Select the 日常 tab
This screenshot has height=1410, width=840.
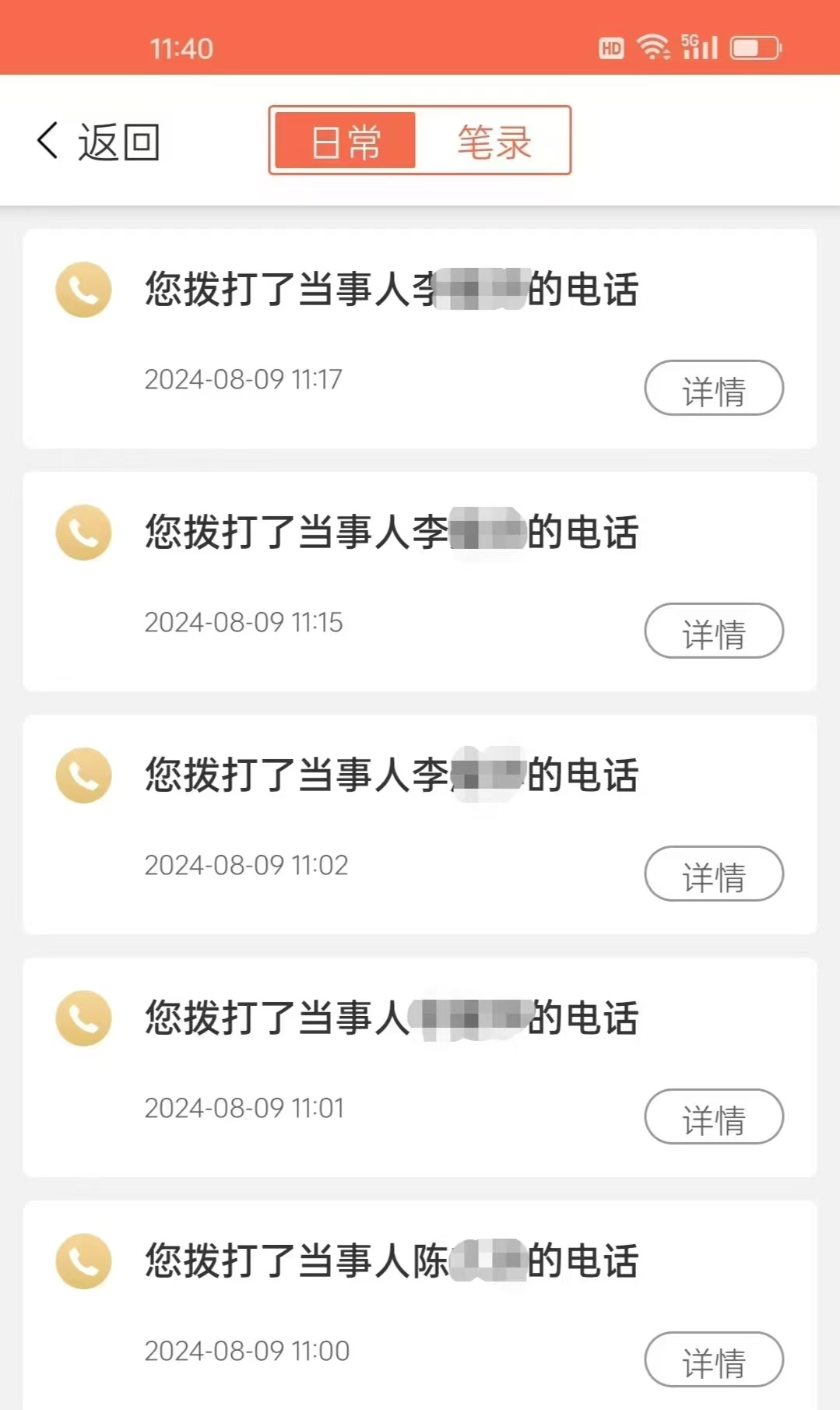tap(346, 141)
